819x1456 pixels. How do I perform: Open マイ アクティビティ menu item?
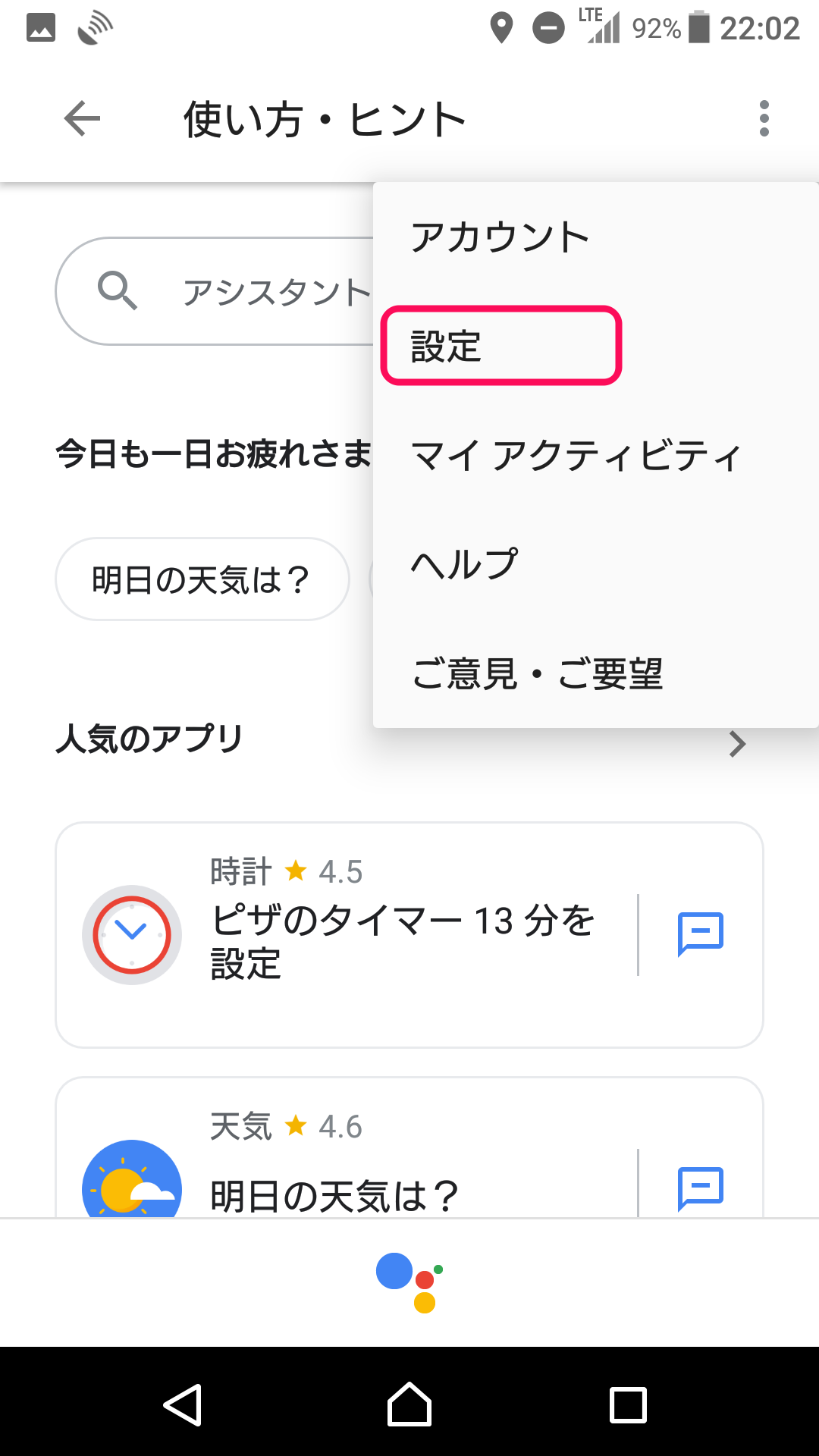click(576, 456)
